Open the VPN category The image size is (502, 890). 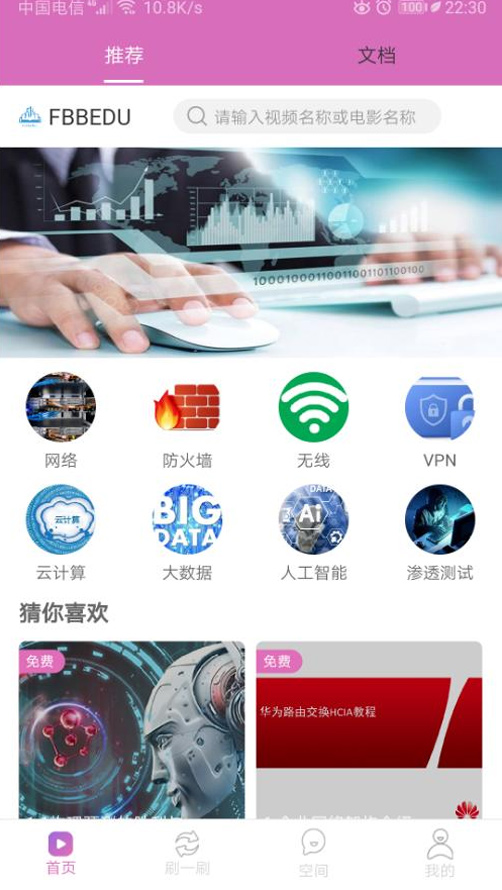pyautogui.click(x=440, y=421)
